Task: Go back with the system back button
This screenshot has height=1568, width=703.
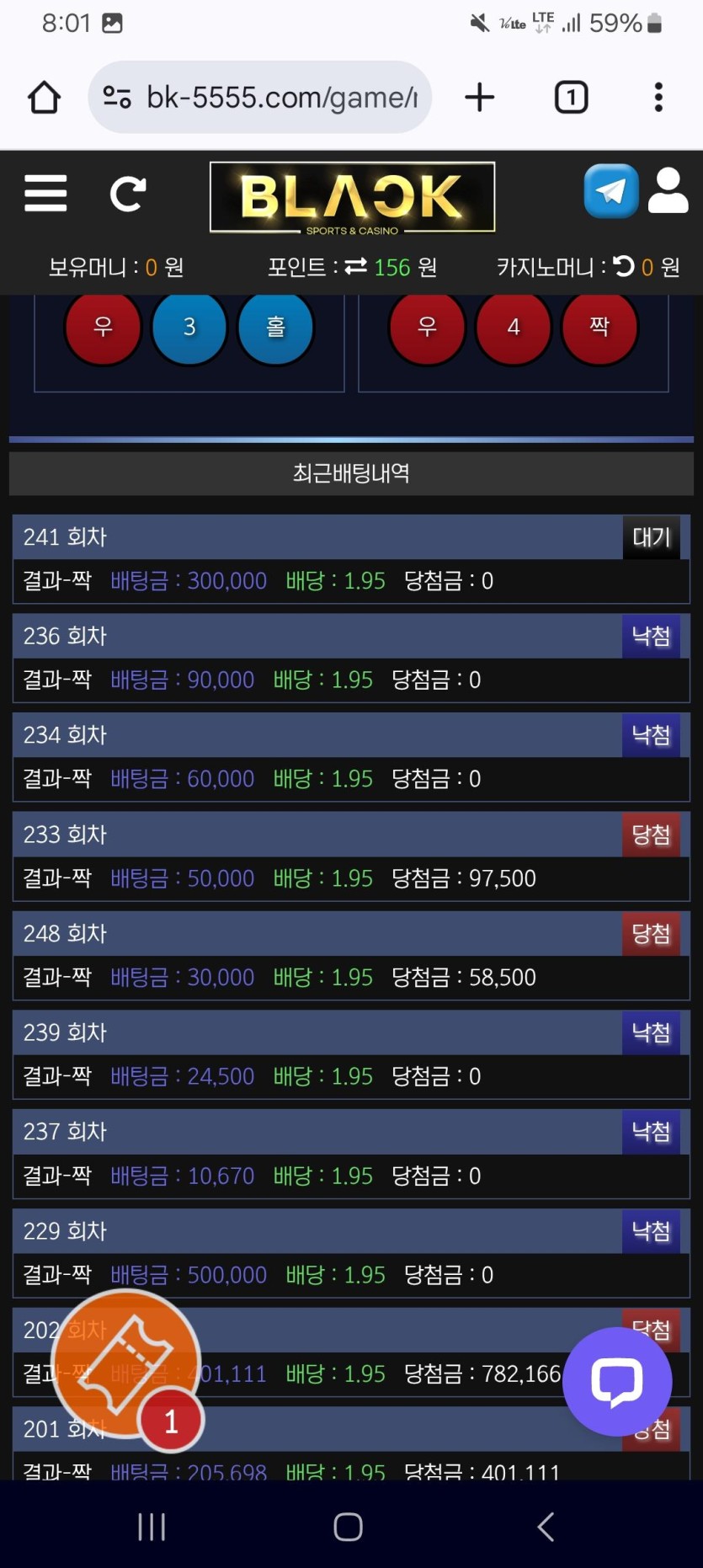Action: pyautogui.click(x=546, y=1526)
